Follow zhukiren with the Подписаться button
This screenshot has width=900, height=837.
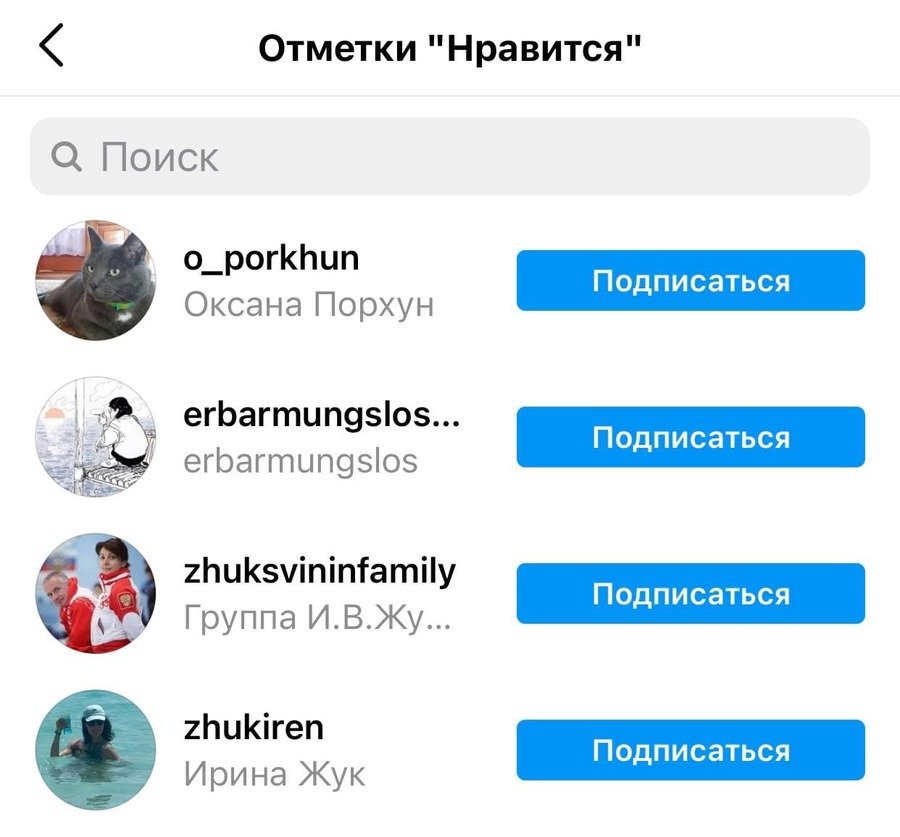coord(690,750)
